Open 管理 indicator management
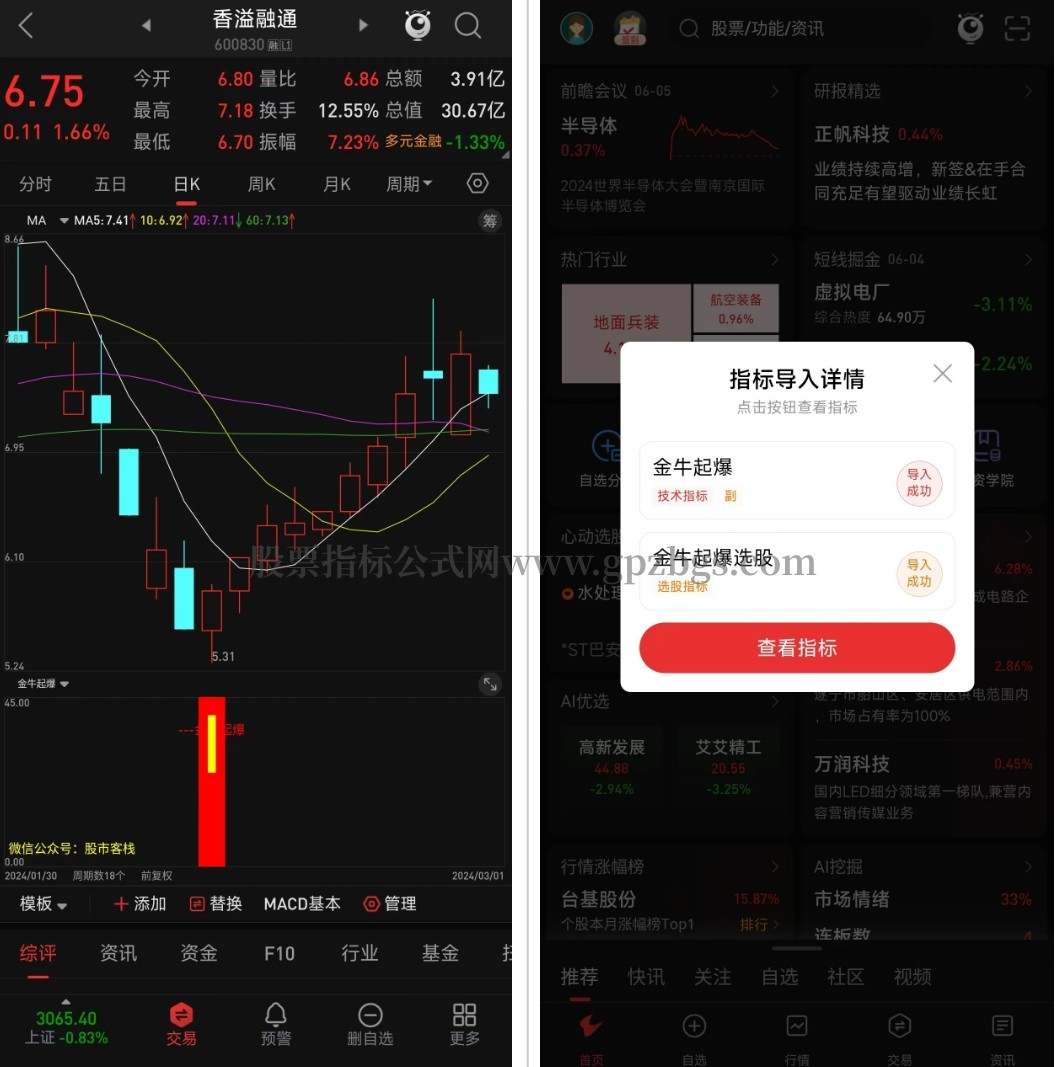The width and height of the screenshot is (1059, 1067). 389,903
